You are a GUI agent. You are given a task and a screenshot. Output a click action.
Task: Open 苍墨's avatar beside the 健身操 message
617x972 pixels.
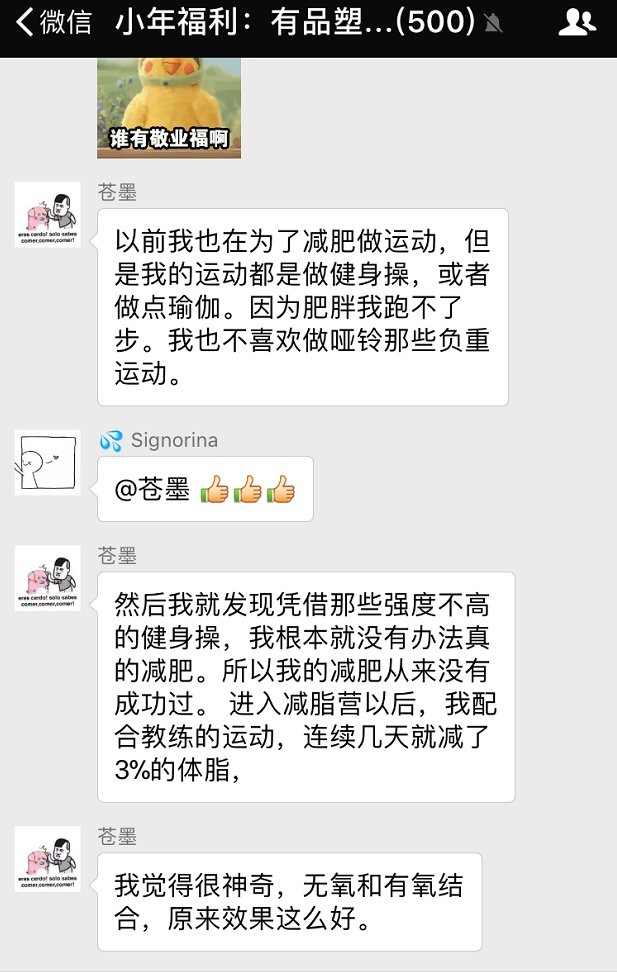[x=47, y=578]
